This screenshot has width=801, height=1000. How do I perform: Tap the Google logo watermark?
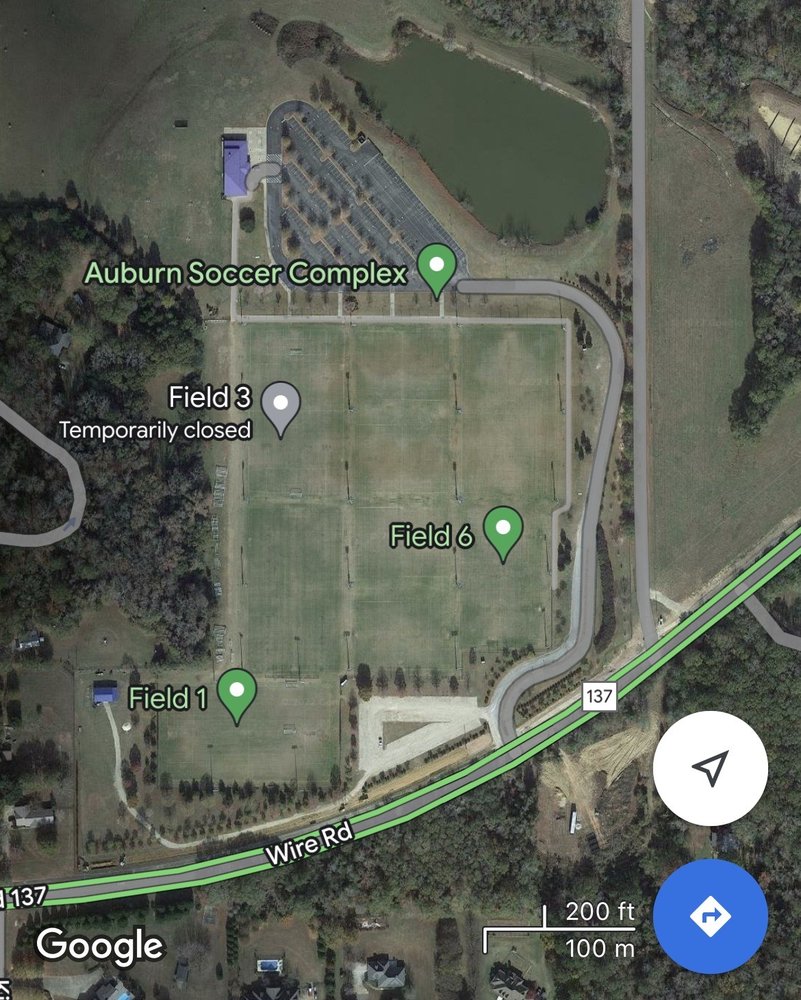click(x=98, y=944)
